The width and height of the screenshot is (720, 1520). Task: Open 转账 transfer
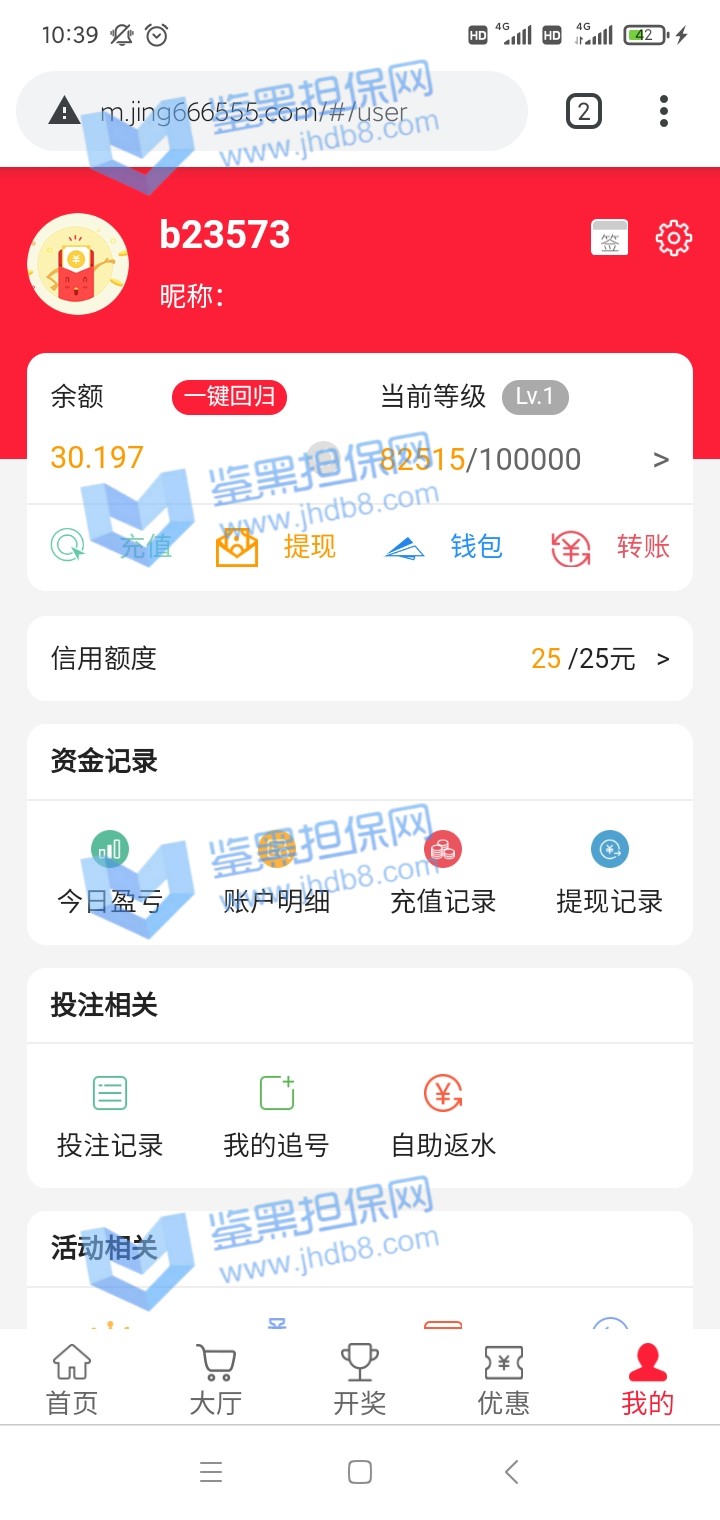(610, 547)
